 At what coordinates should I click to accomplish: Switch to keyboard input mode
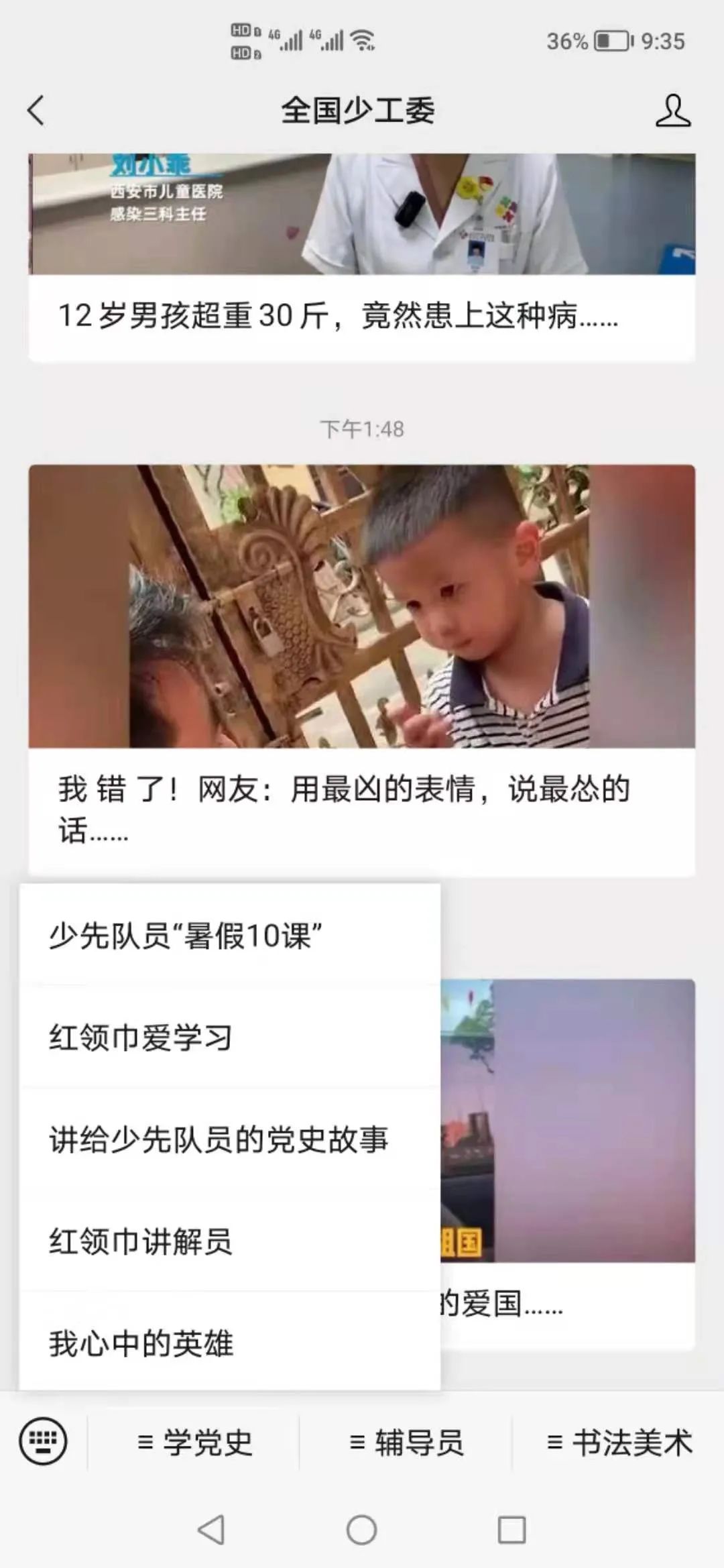pyautogui.click(x=44, y=1441)
